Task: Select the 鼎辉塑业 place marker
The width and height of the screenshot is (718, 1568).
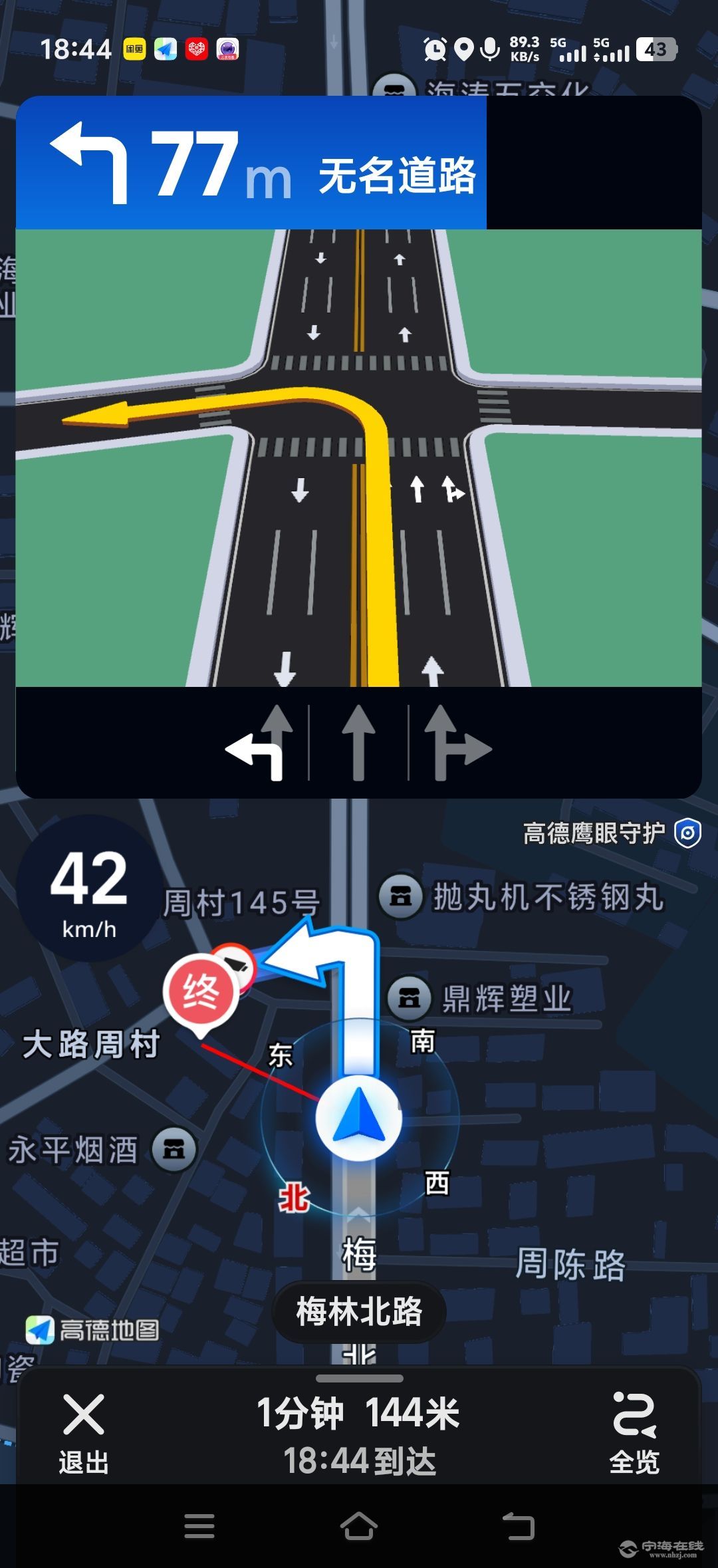Action: (409, 997)
